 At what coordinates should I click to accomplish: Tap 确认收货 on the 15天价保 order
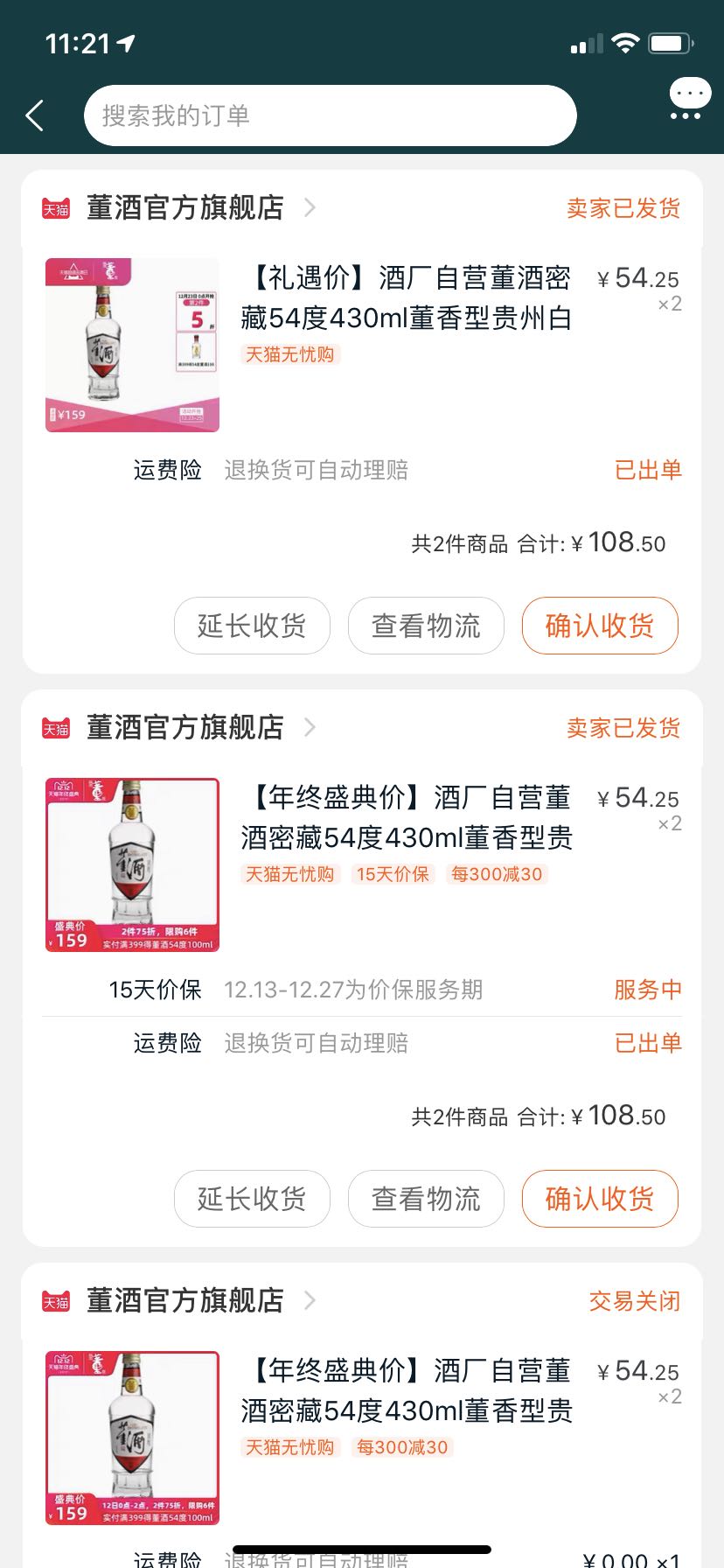(600, 1199)
